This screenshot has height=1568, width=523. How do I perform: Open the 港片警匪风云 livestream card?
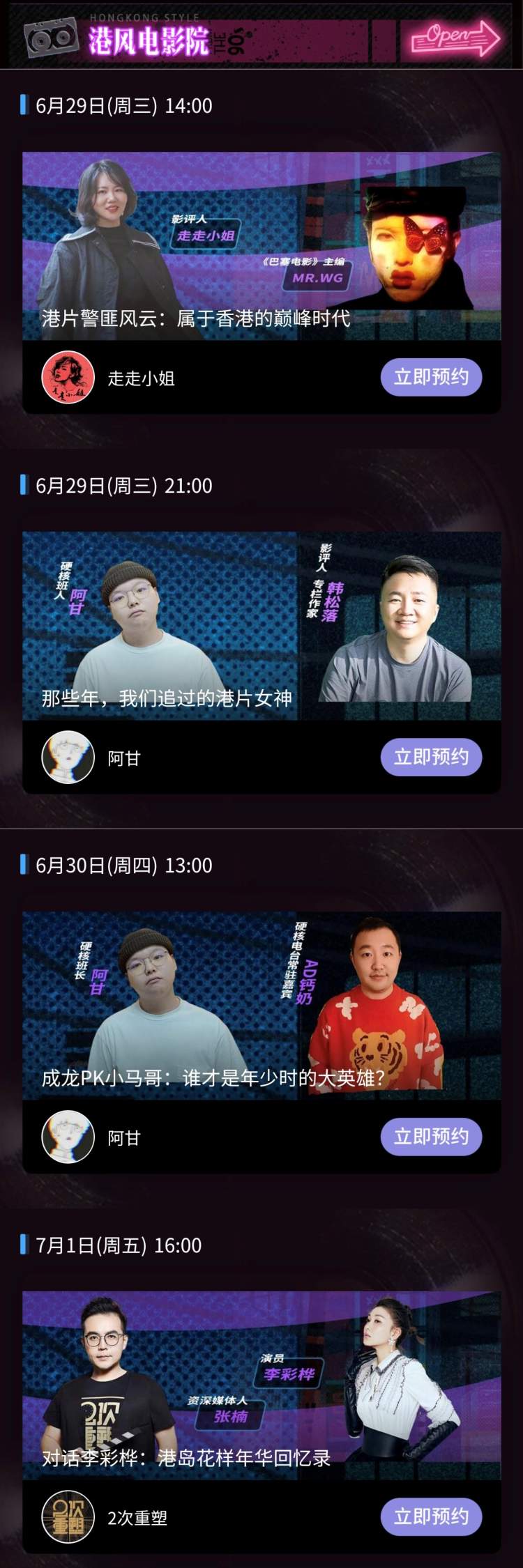[x=261, y=246]
